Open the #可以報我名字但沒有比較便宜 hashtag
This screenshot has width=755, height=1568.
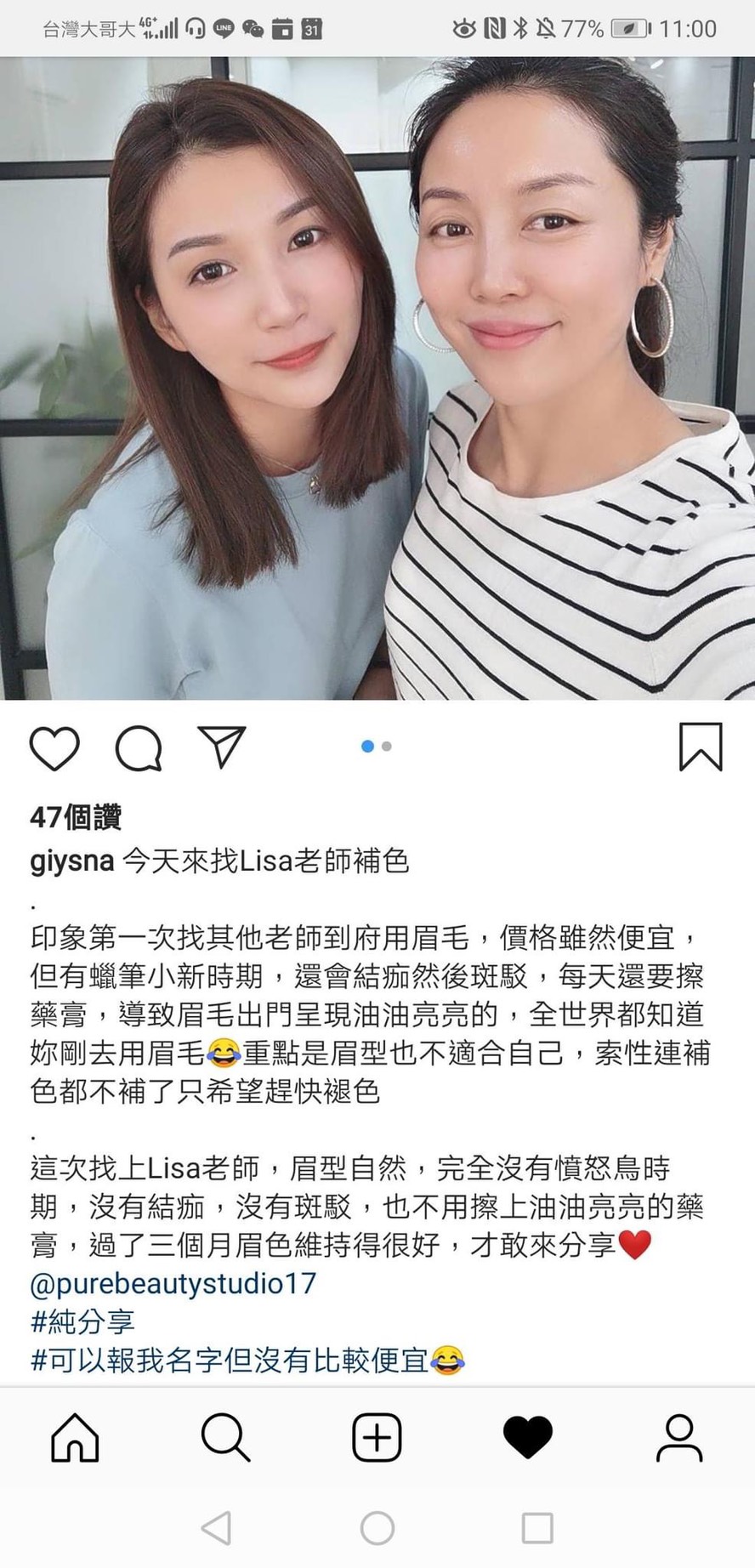pos(230,1361)
